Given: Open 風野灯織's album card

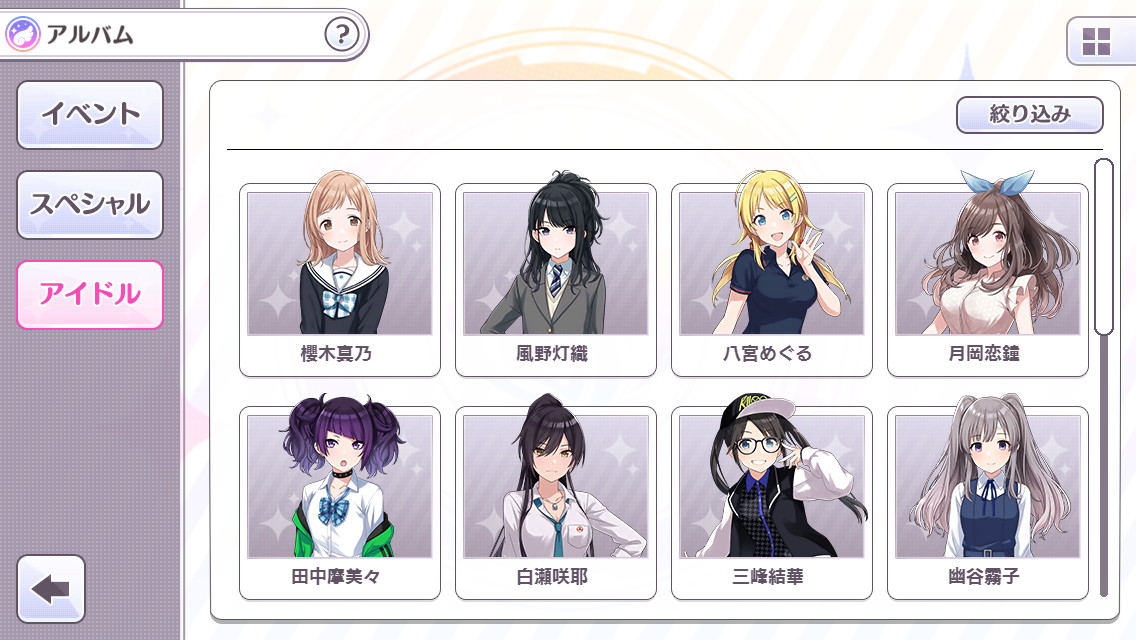Looking at the screenshot, I should pos(556,279).
